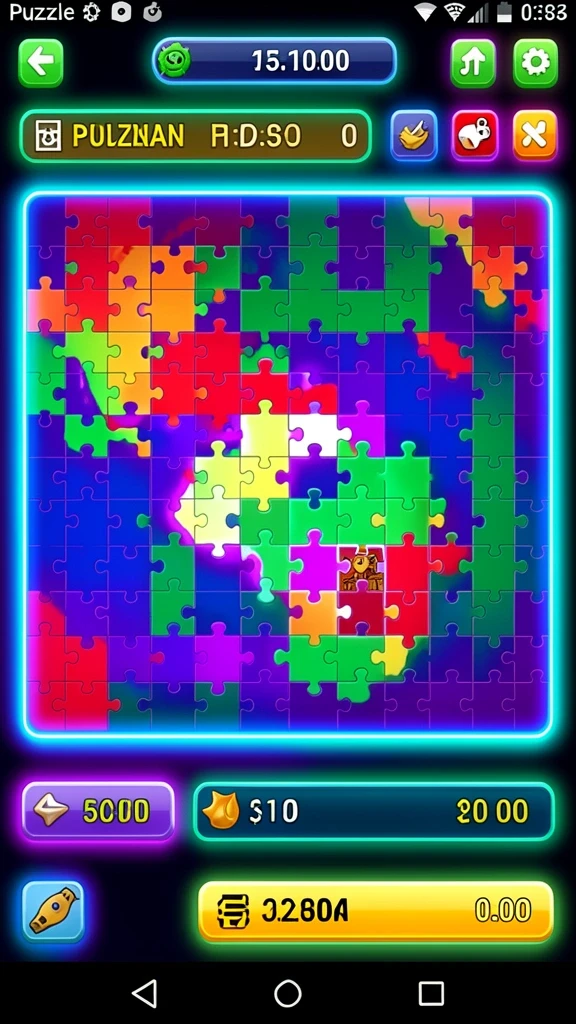Tap the red button below the up-arrow

(x=475, y=135)
